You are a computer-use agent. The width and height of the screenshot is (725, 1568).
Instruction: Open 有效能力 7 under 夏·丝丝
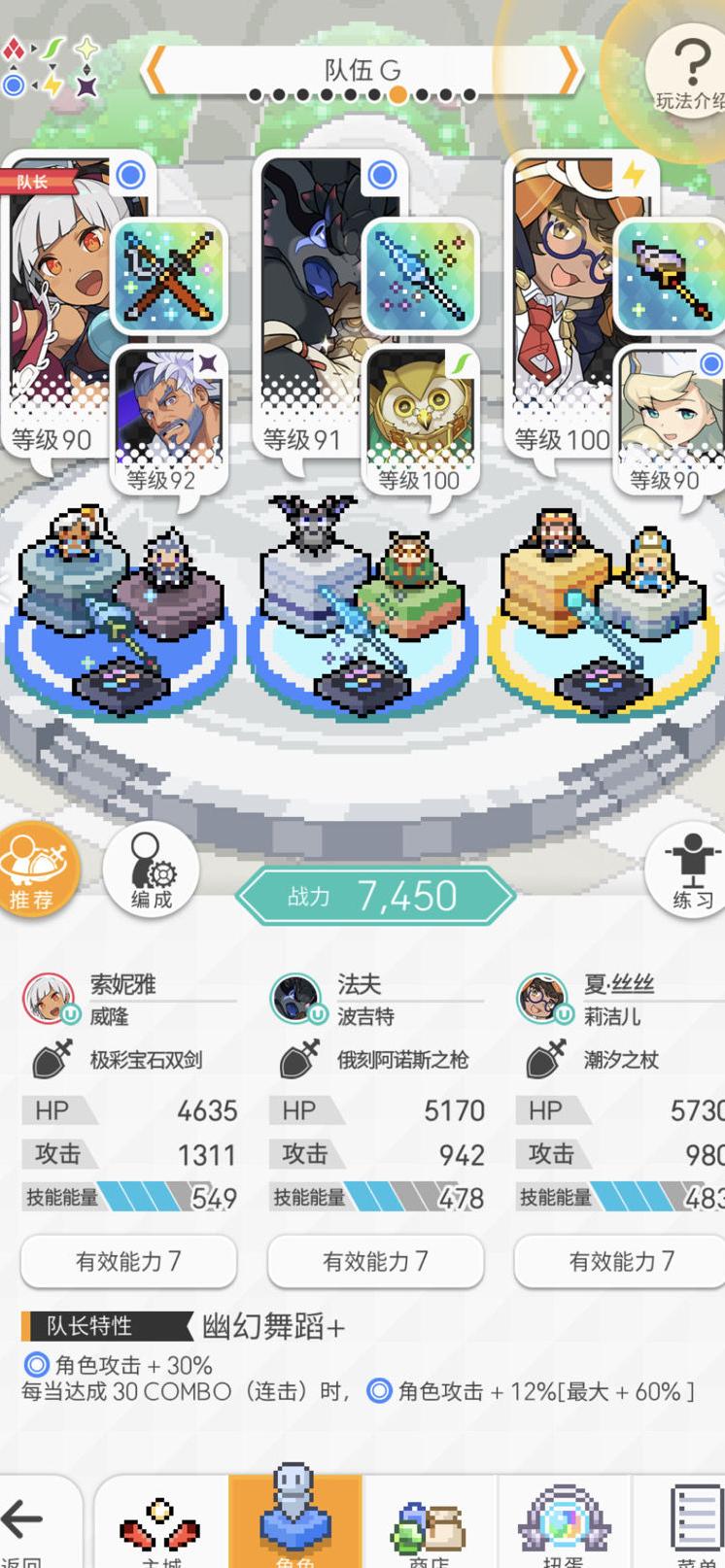(x=621, y=1262)
